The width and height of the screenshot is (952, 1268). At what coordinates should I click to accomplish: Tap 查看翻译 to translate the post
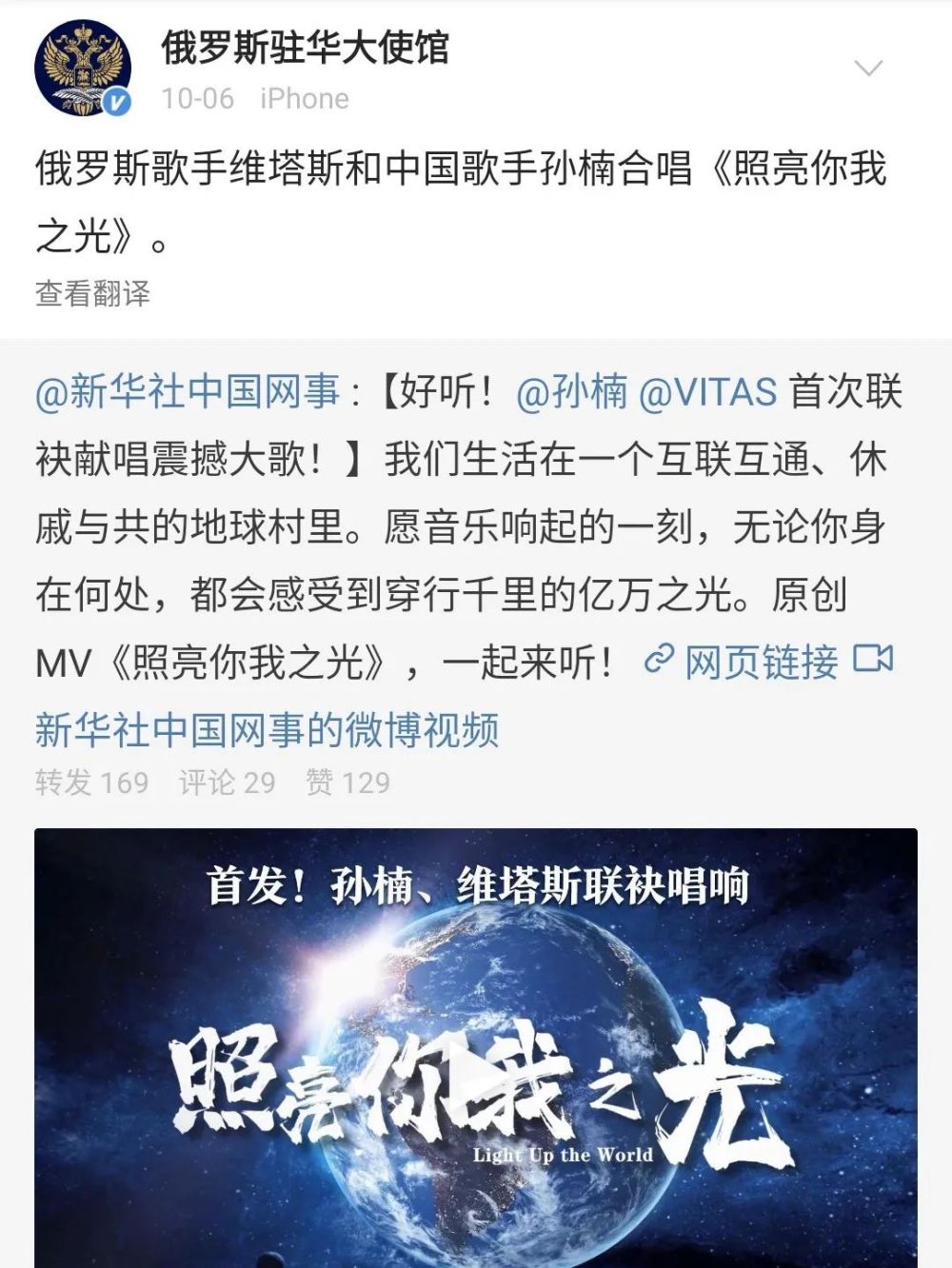tap(92, 293)
